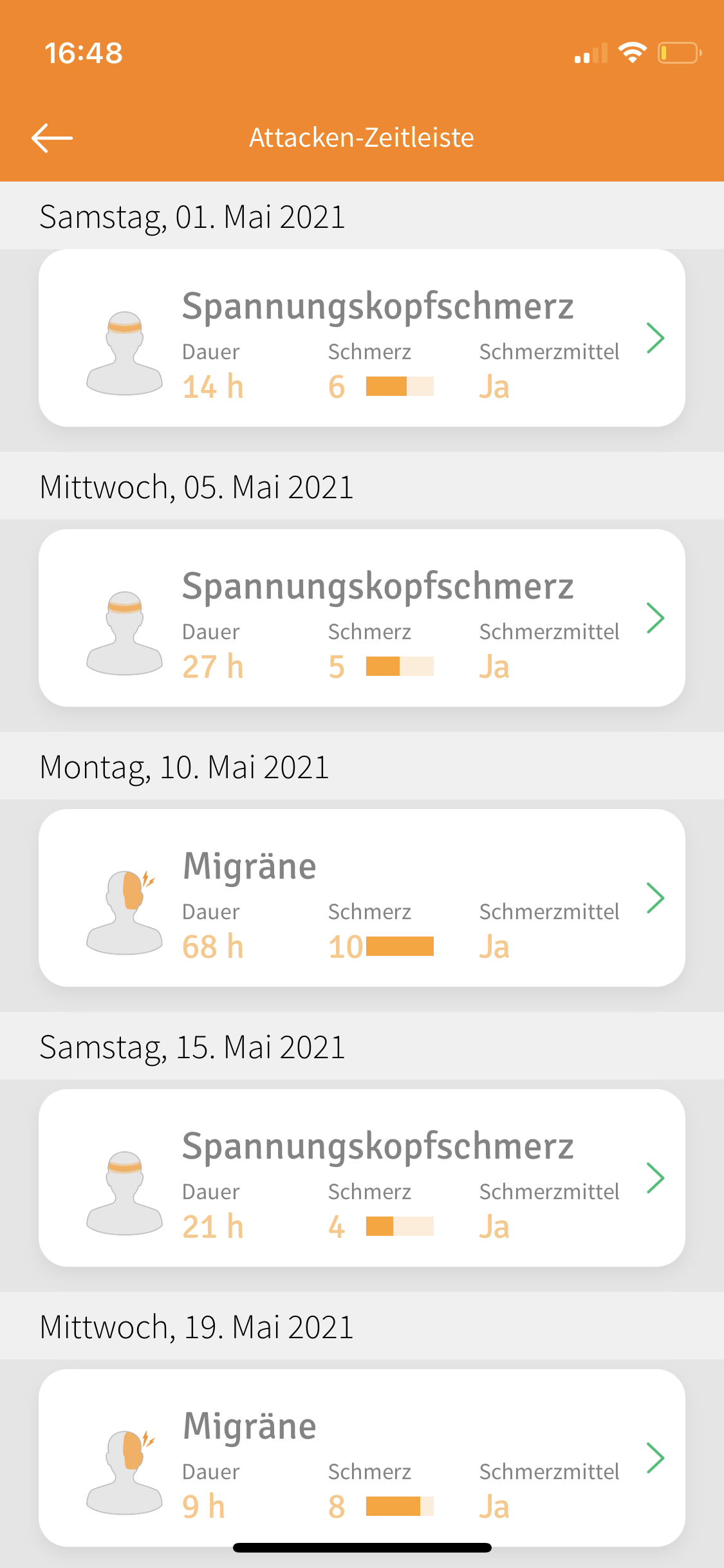Go back using the arrow icon
The width and height of the screenshot is (724, 1568).
(x=52, y=138)
